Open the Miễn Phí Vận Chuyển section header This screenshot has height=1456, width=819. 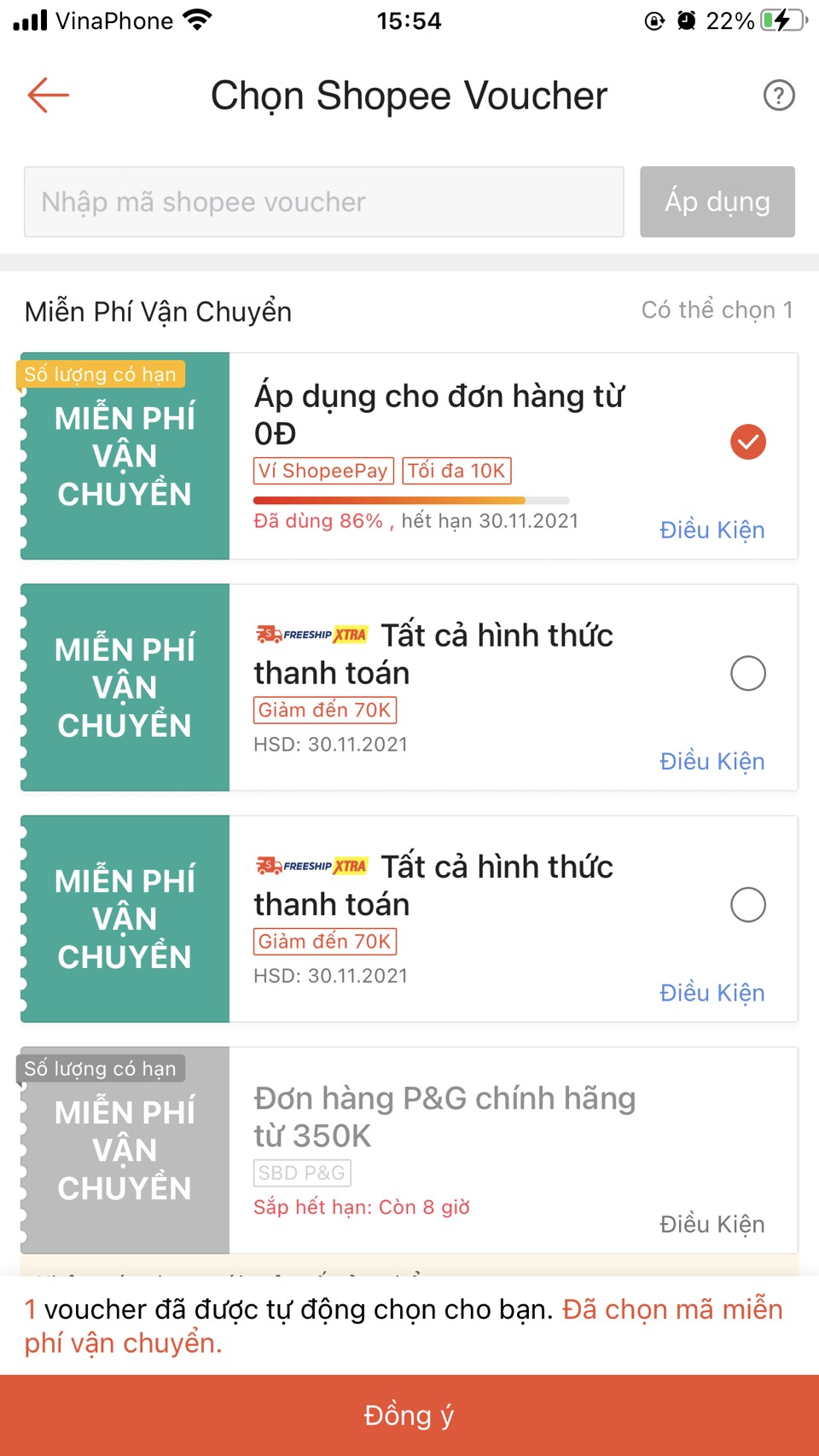click(x=157, y=310)
